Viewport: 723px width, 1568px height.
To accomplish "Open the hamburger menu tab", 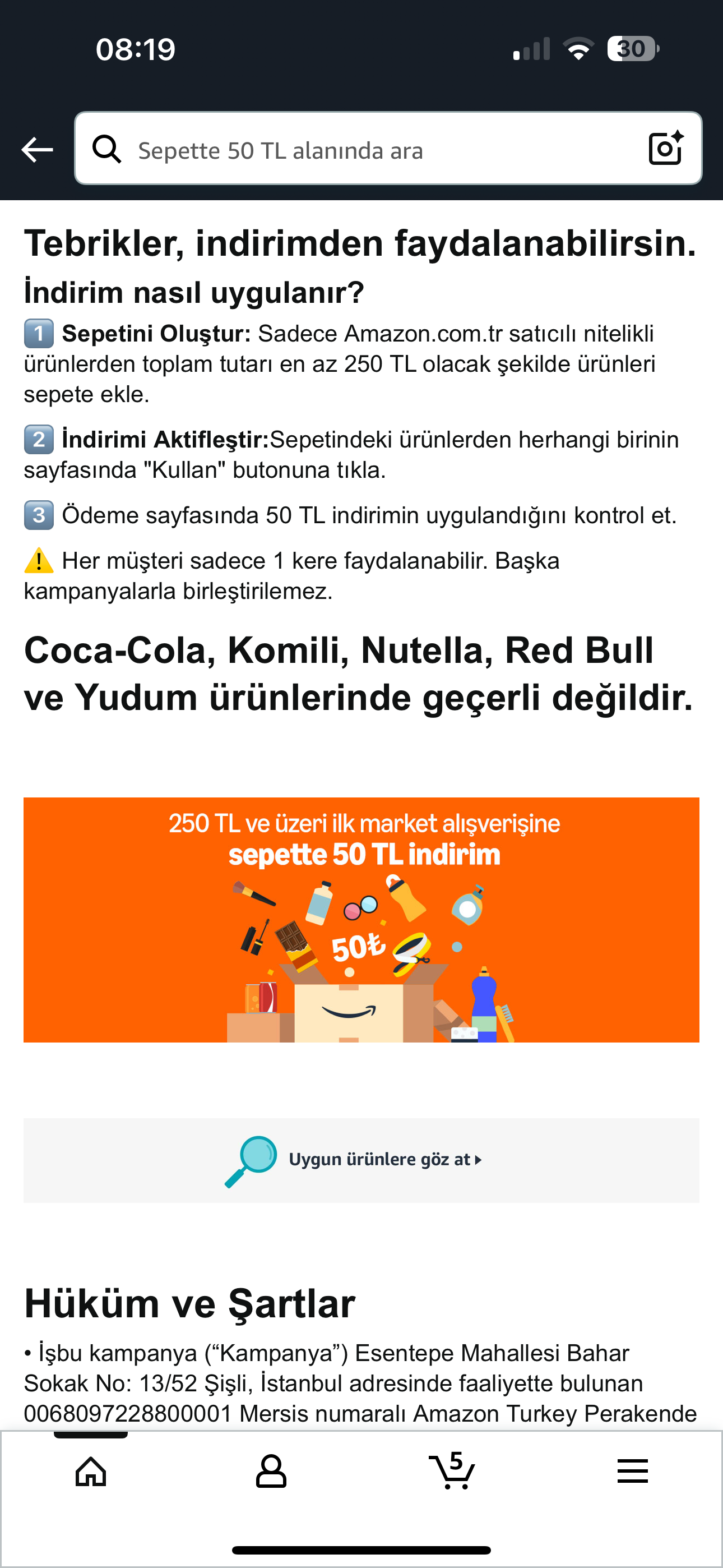I will point(633,1471).
